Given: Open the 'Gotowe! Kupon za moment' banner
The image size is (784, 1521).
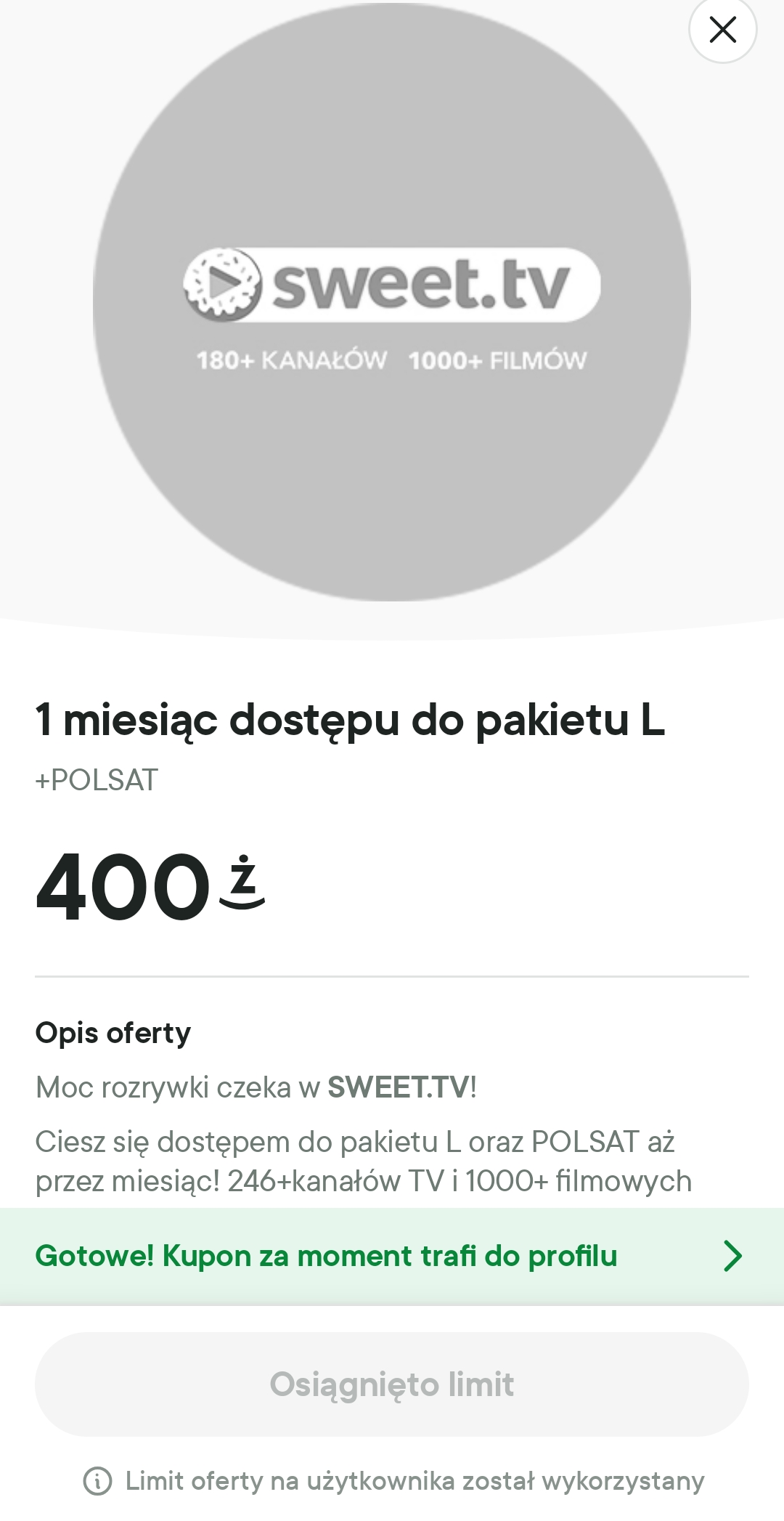Looking at the screenshot, I should tap(392, 1256).
